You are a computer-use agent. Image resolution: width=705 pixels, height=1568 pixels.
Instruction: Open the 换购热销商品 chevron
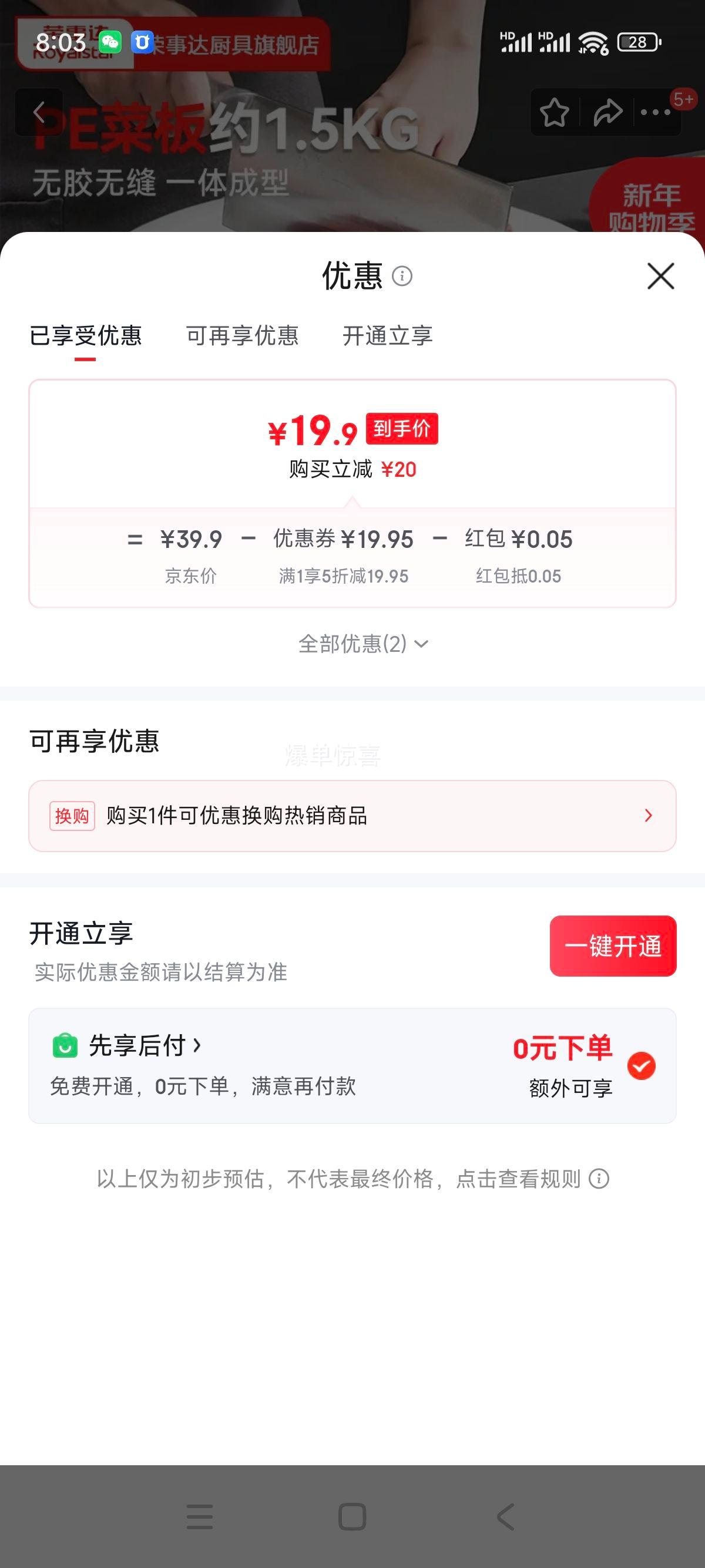click(x=649, y=816)
